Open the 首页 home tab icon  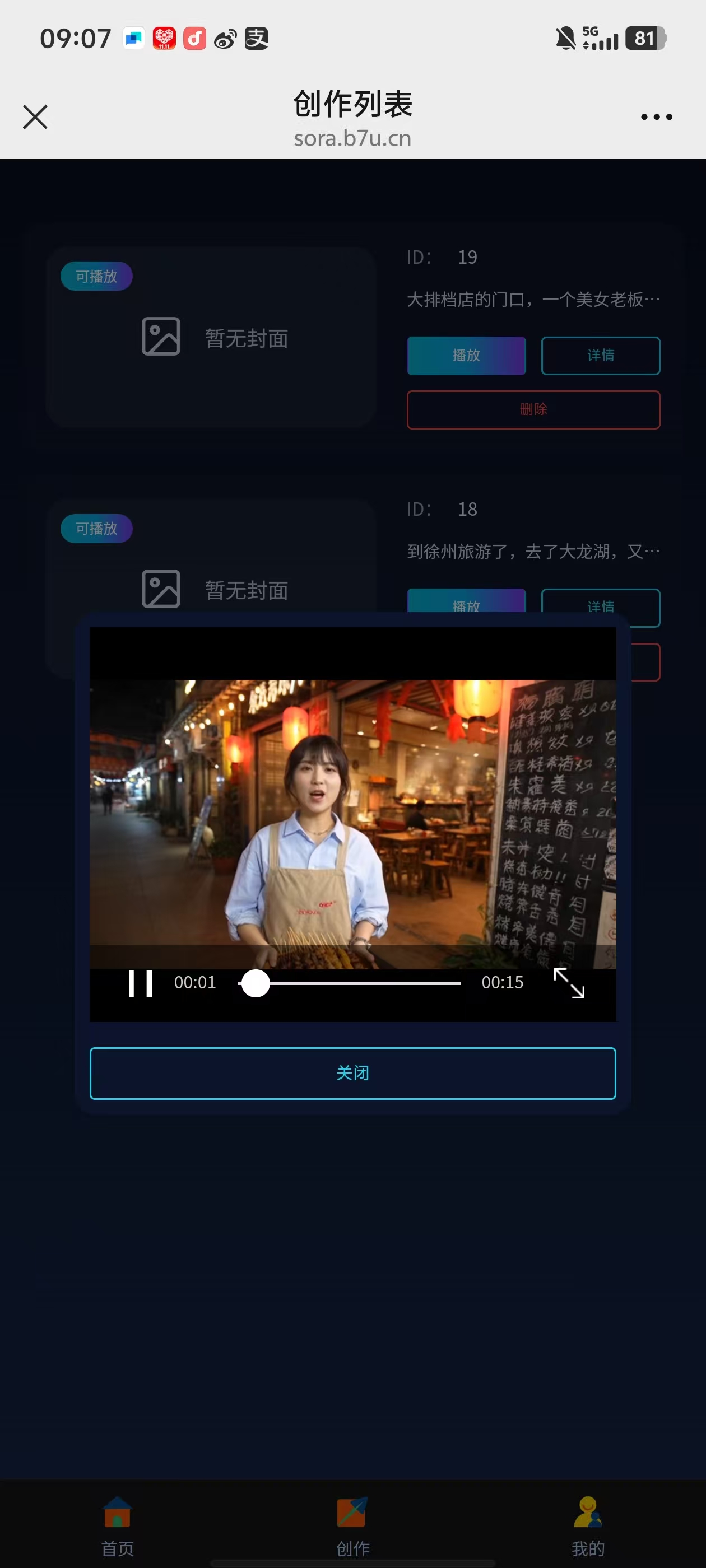click(x=117, y=1507)
